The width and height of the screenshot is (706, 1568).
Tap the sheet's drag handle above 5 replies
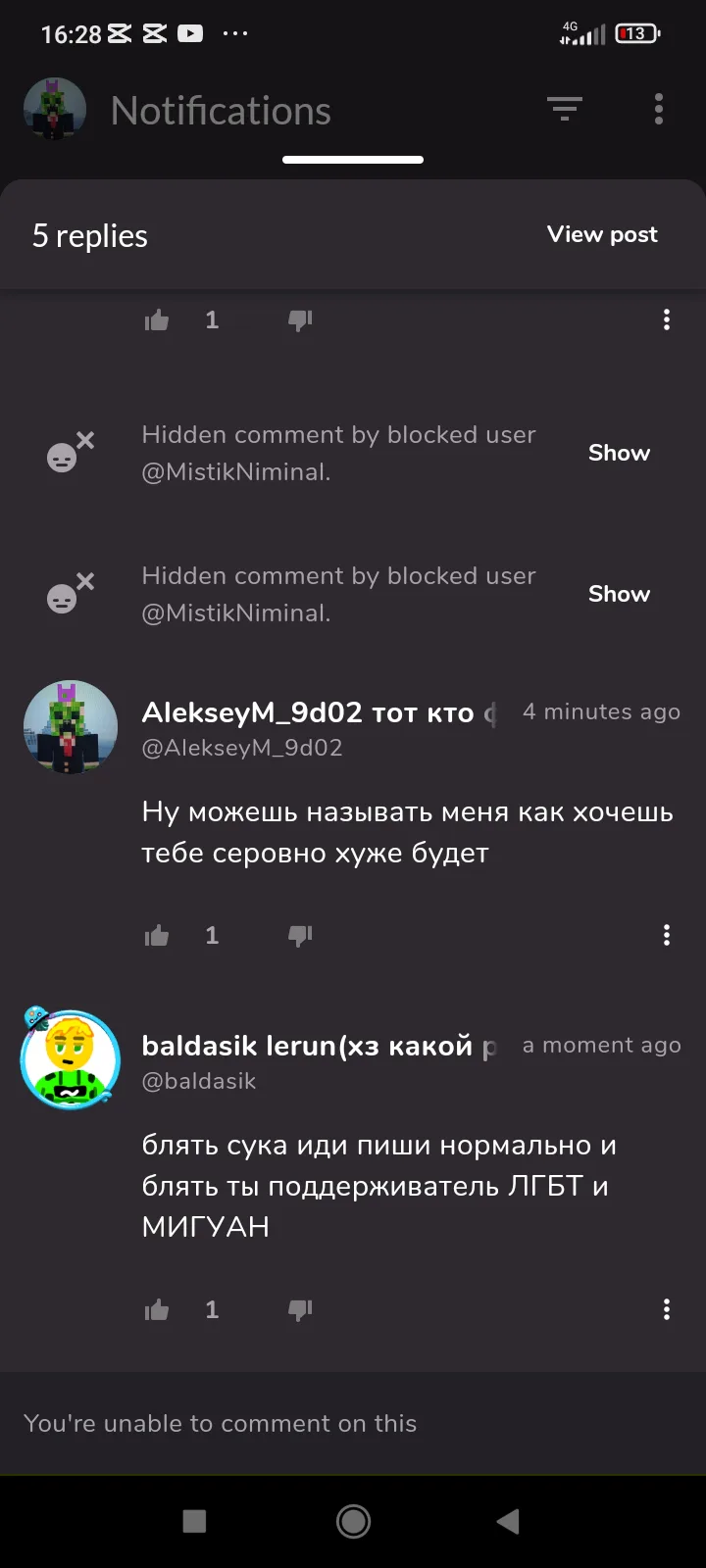[x=353, y=160]
